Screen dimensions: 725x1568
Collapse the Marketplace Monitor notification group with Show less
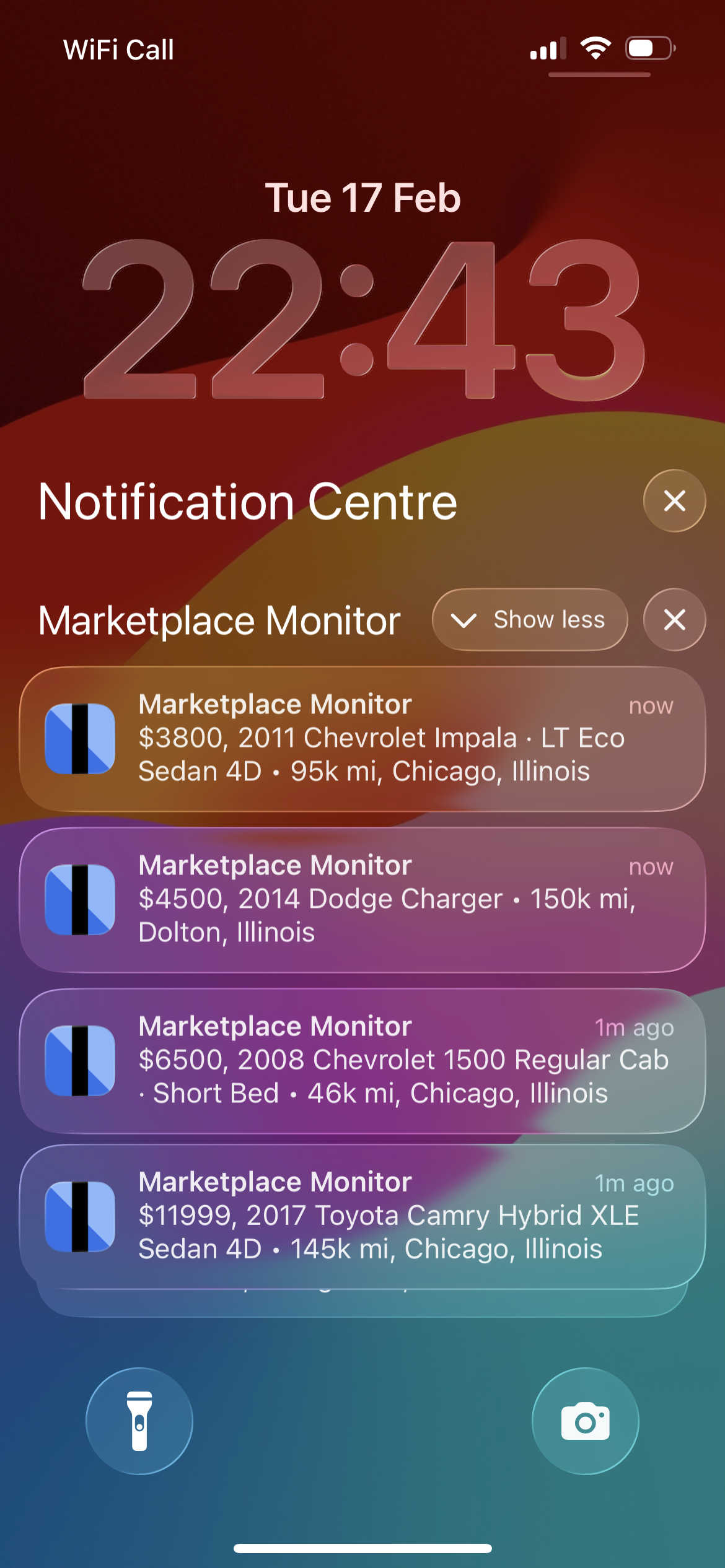530,619
